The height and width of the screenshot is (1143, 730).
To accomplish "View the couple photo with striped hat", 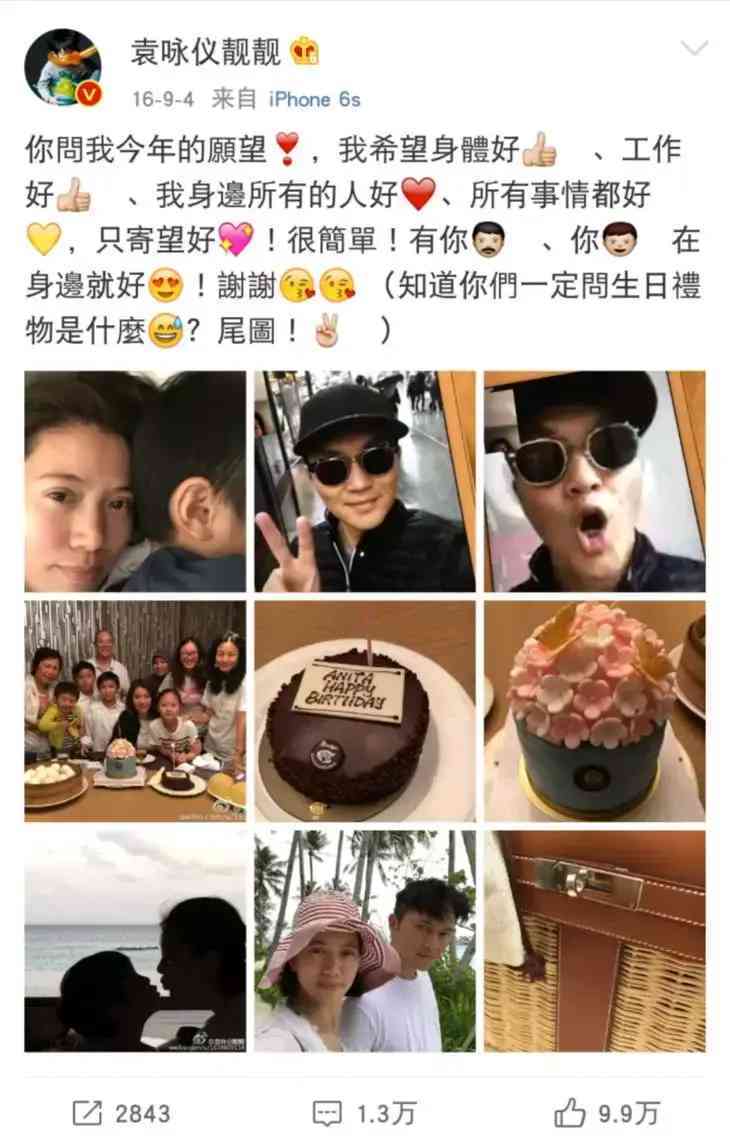I will click(x=365, y=941).
